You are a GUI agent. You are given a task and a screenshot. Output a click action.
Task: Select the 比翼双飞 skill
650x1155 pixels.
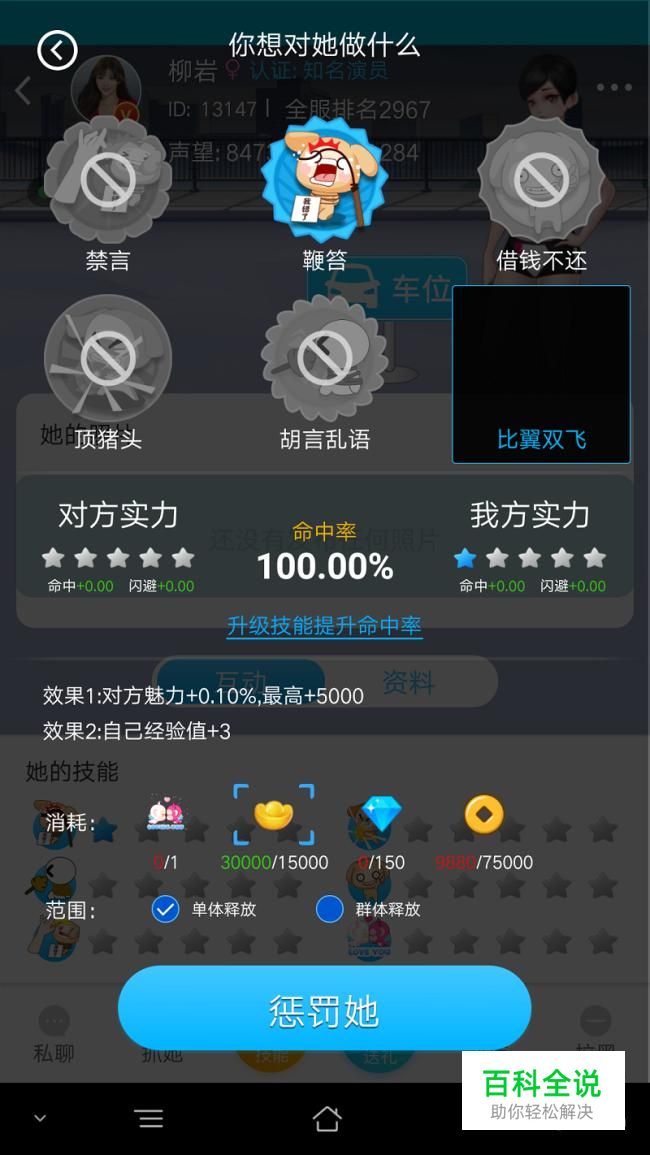[541, 374]
